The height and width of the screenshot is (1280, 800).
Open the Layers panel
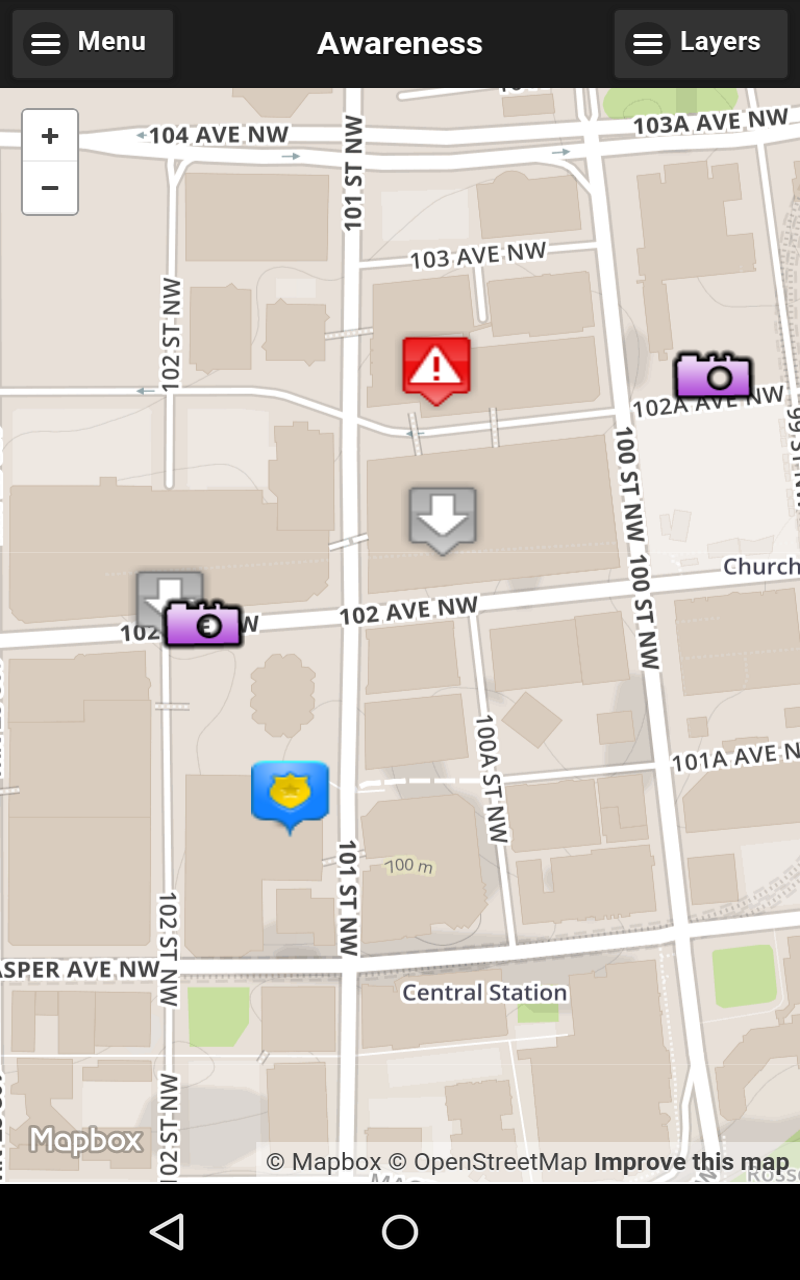(x=697, y=43)
